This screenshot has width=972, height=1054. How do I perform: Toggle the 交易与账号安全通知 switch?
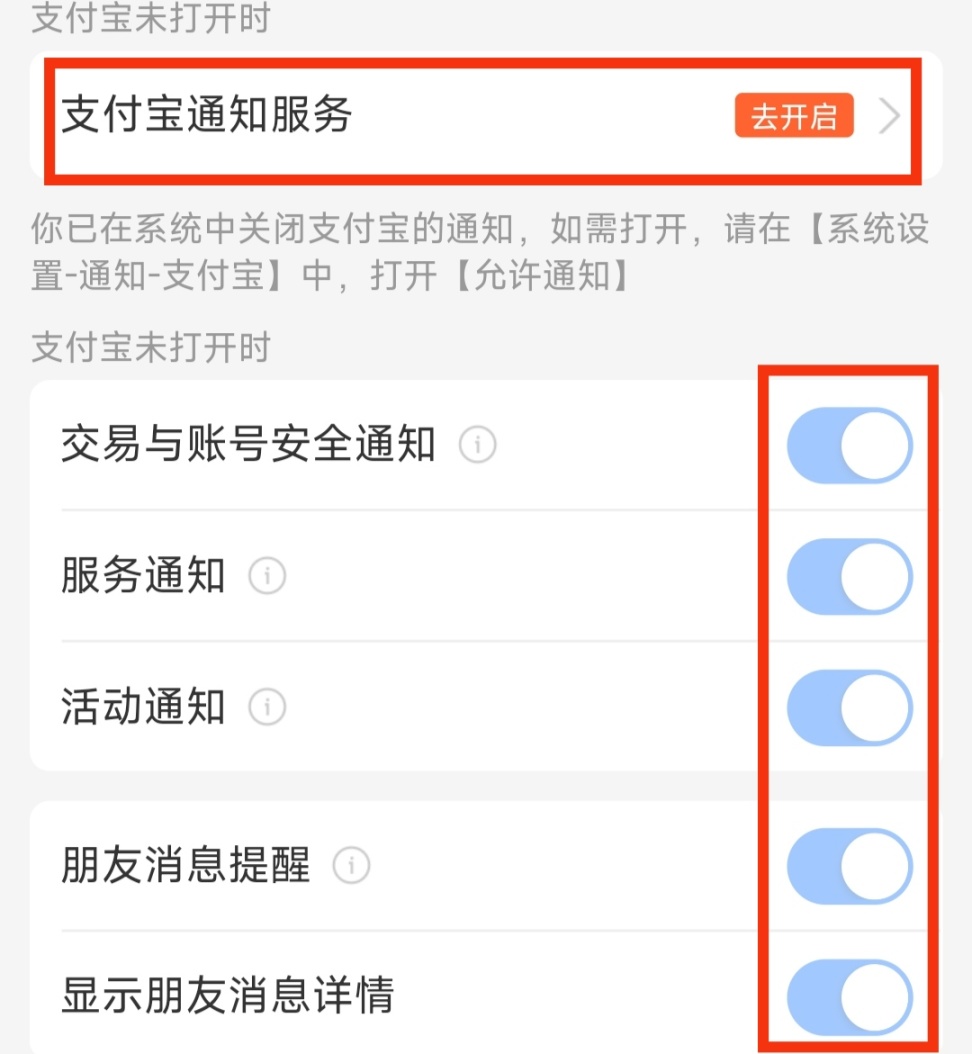point(849,446)
